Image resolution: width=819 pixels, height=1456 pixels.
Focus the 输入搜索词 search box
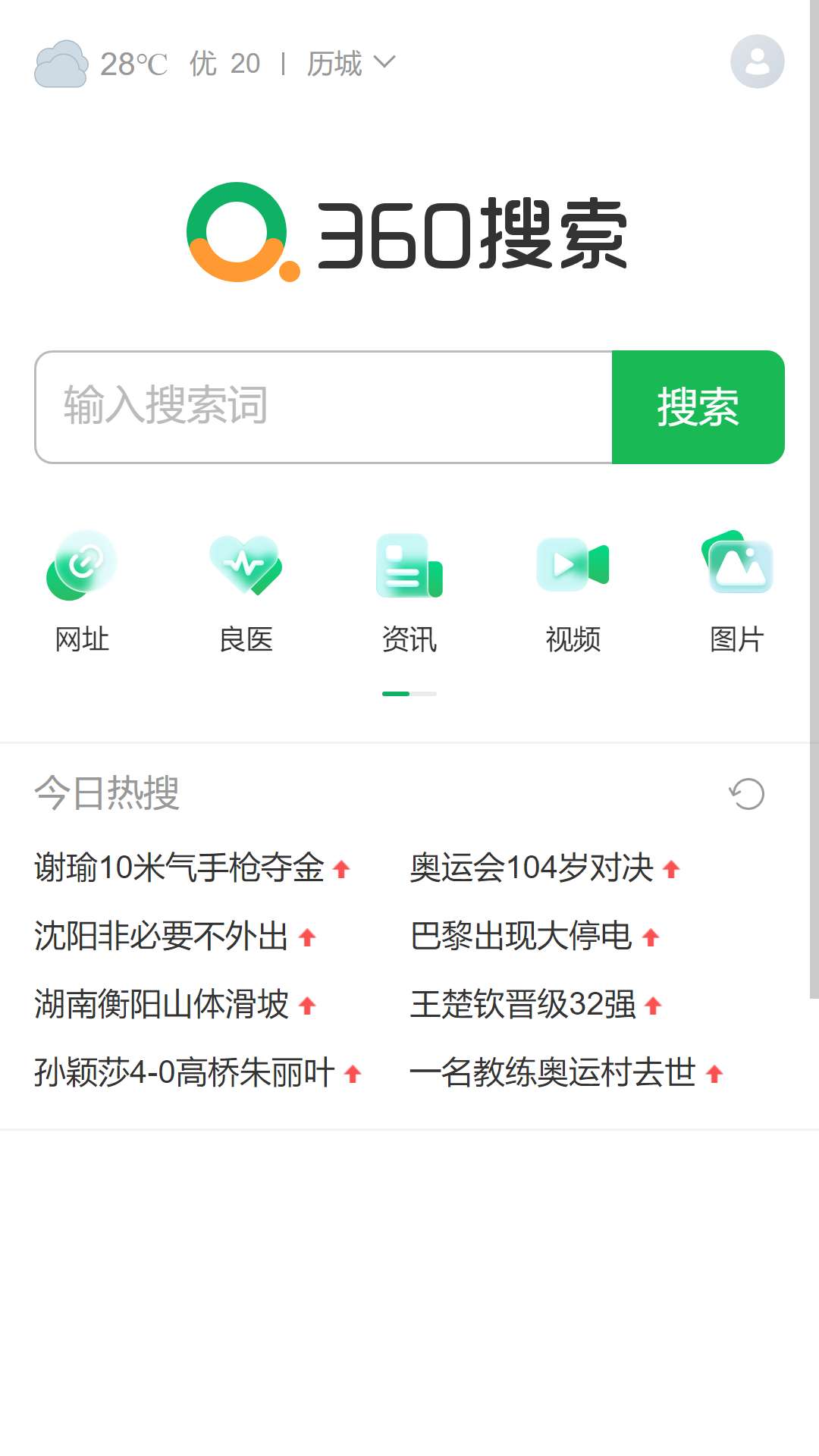click(x=324, y=406)
